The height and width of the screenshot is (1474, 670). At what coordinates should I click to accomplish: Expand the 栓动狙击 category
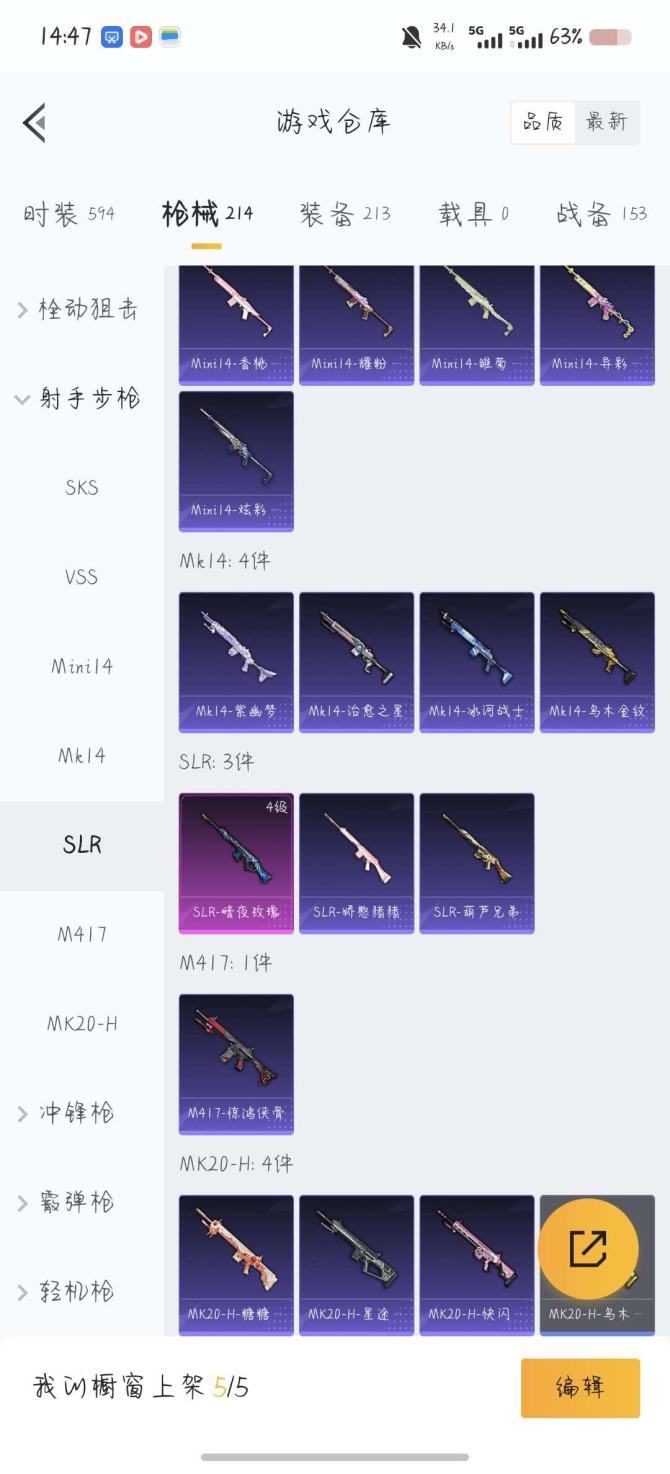[x=80, y=309]
